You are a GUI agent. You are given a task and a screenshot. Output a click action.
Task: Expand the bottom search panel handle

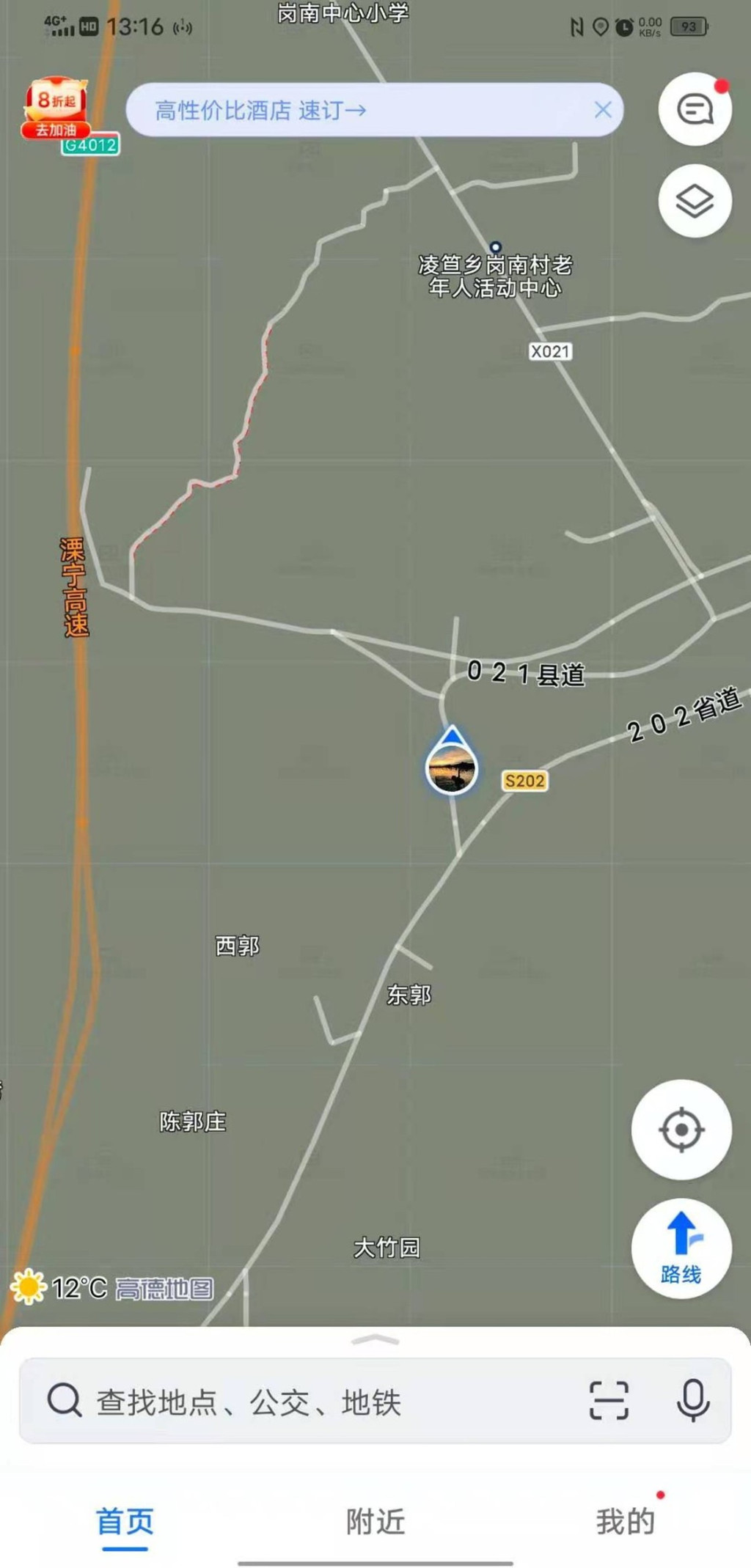375,1340
